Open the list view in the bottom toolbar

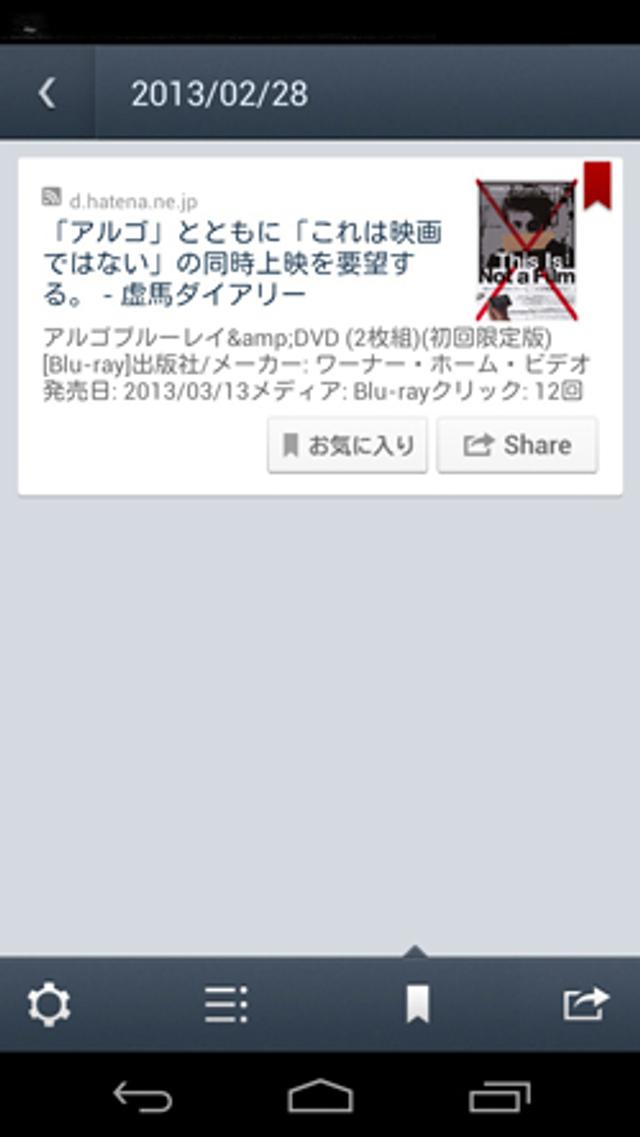coord(226,1004)
